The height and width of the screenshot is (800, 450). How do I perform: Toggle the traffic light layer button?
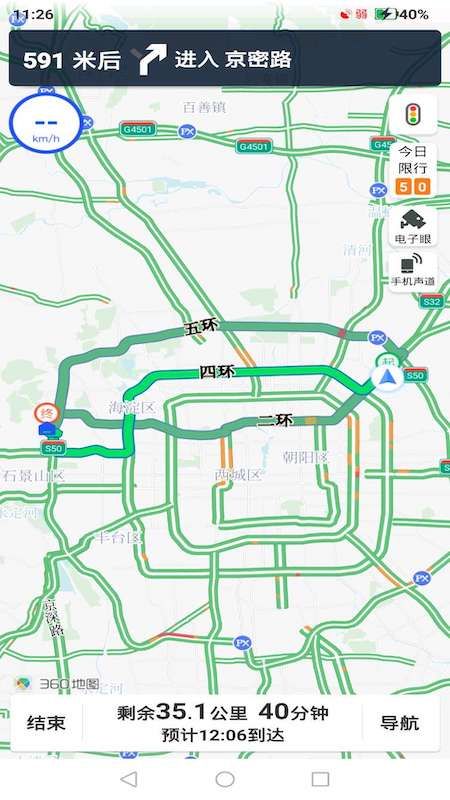[x=413, y=114]
